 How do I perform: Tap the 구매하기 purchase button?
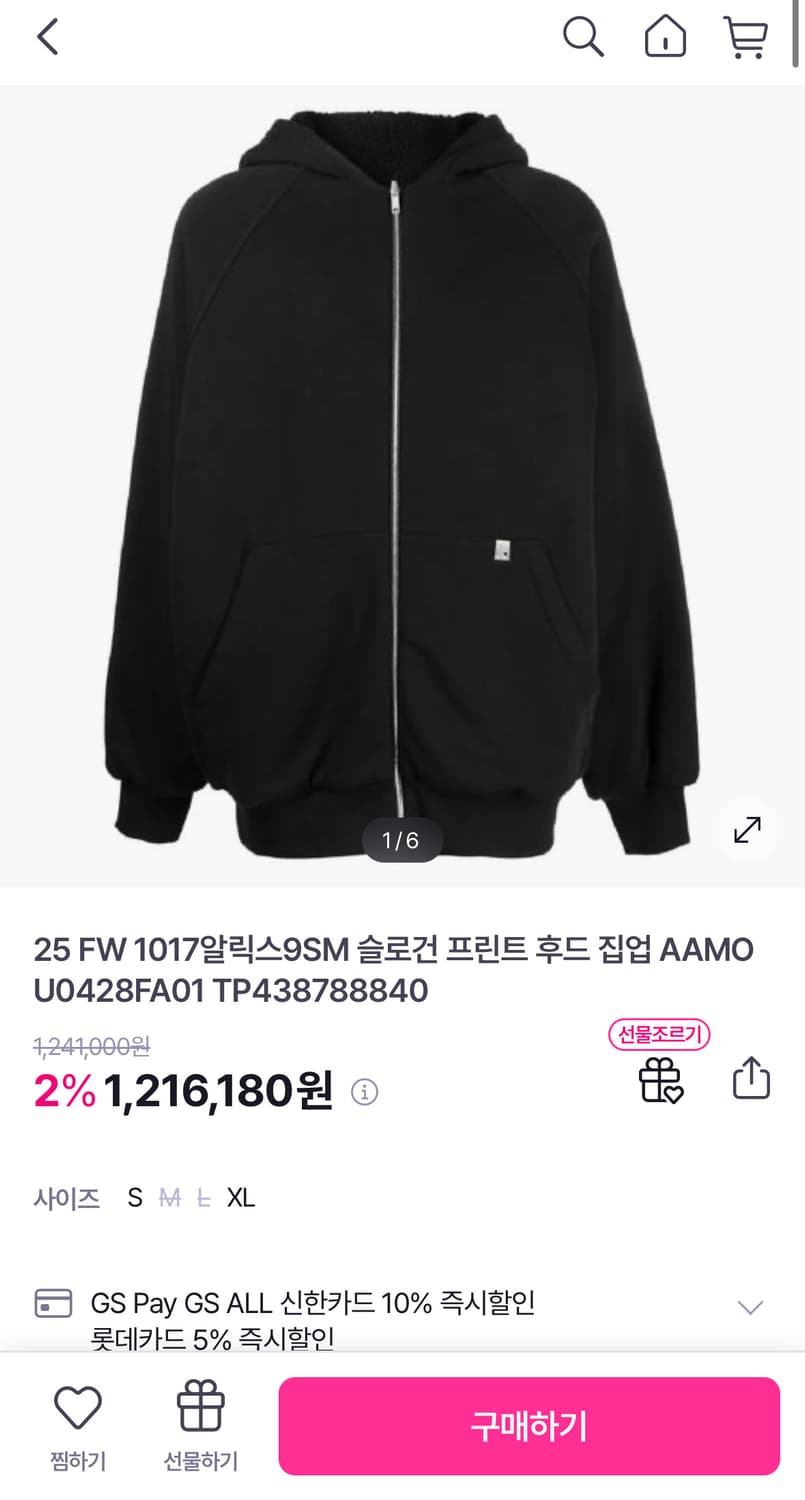click(529, 1426)
